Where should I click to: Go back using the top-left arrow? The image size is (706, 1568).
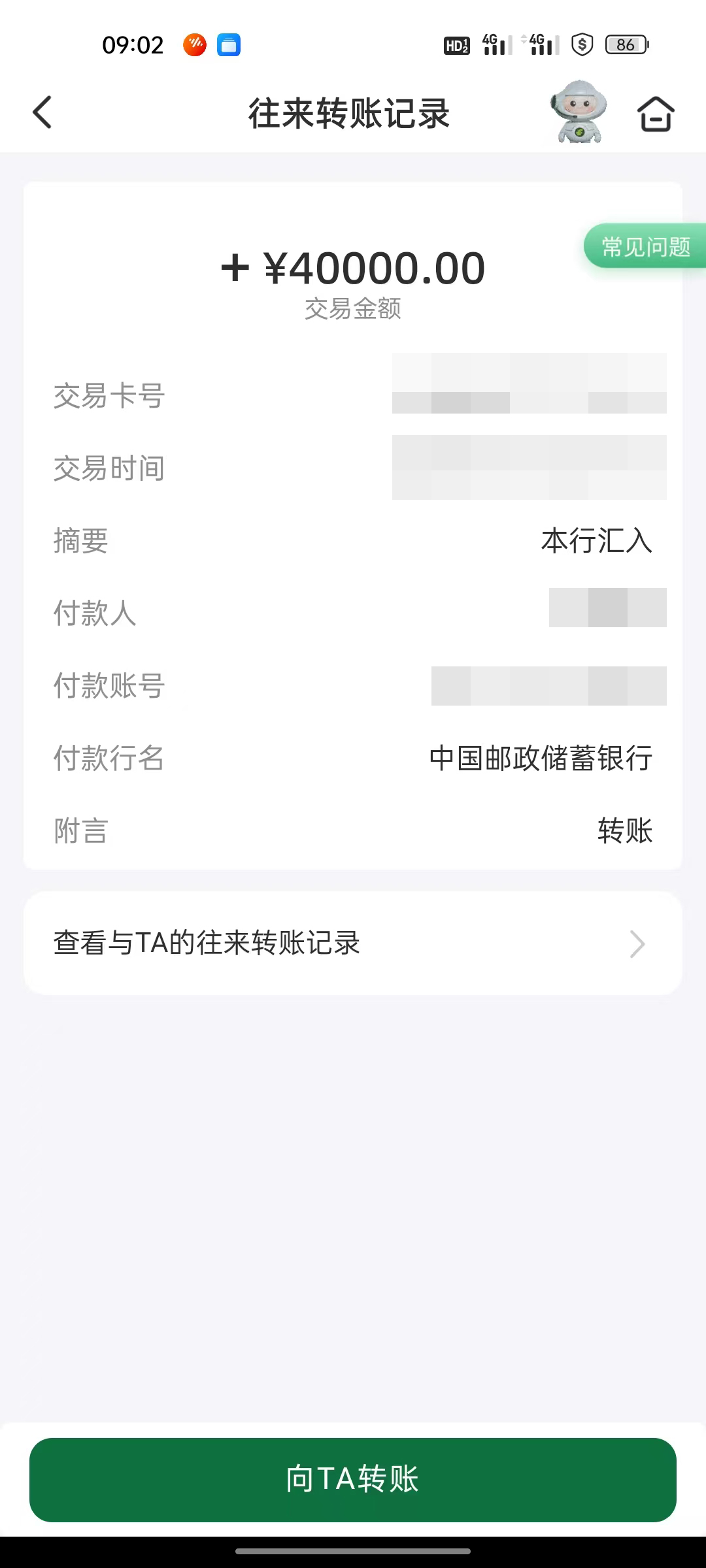(42, 112)
